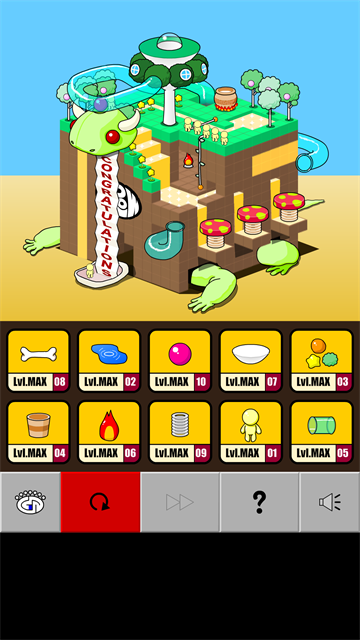The image size is (360, 640).
Task: Tap the green pipe tile numbered 05
Action: (321, 432)
